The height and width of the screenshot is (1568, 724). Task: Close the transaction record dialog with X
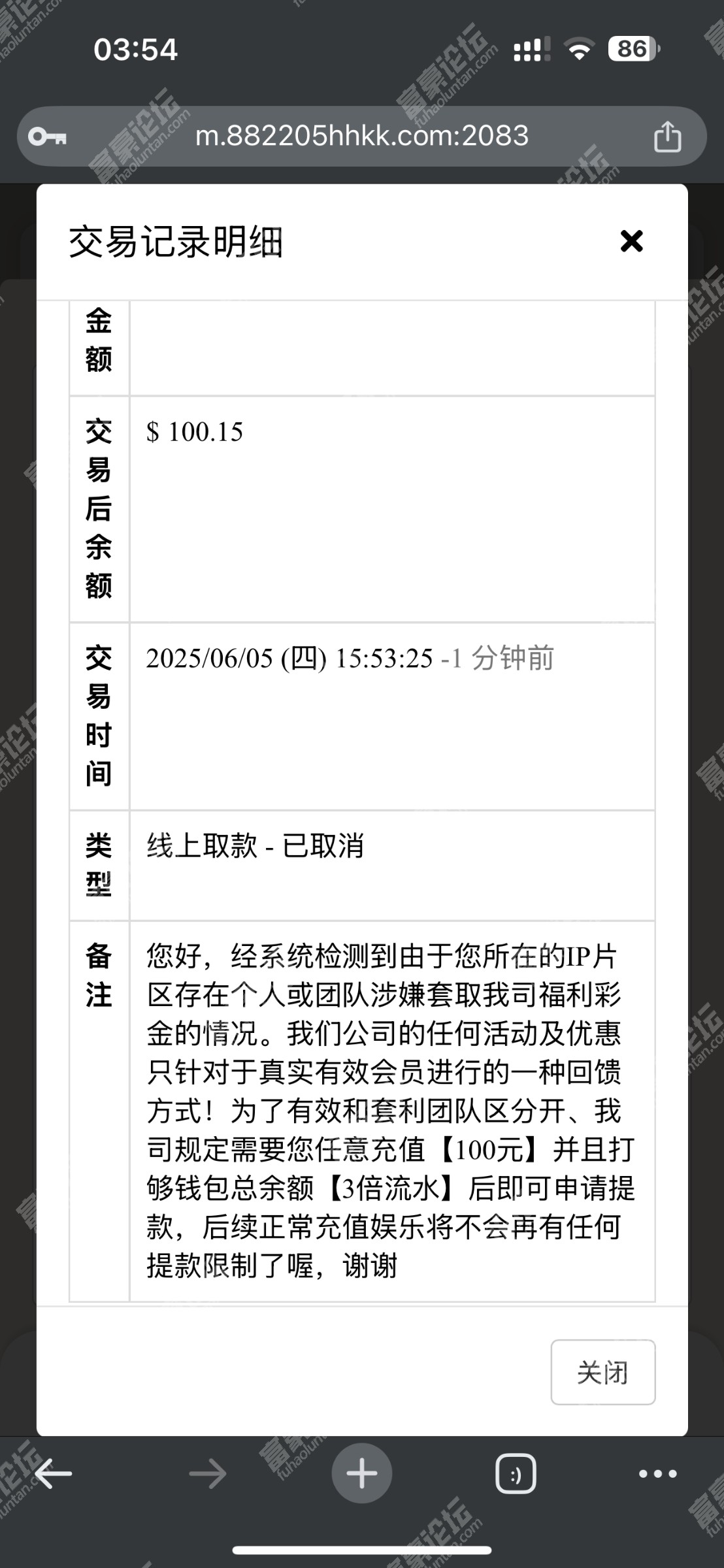coord(631,241)
